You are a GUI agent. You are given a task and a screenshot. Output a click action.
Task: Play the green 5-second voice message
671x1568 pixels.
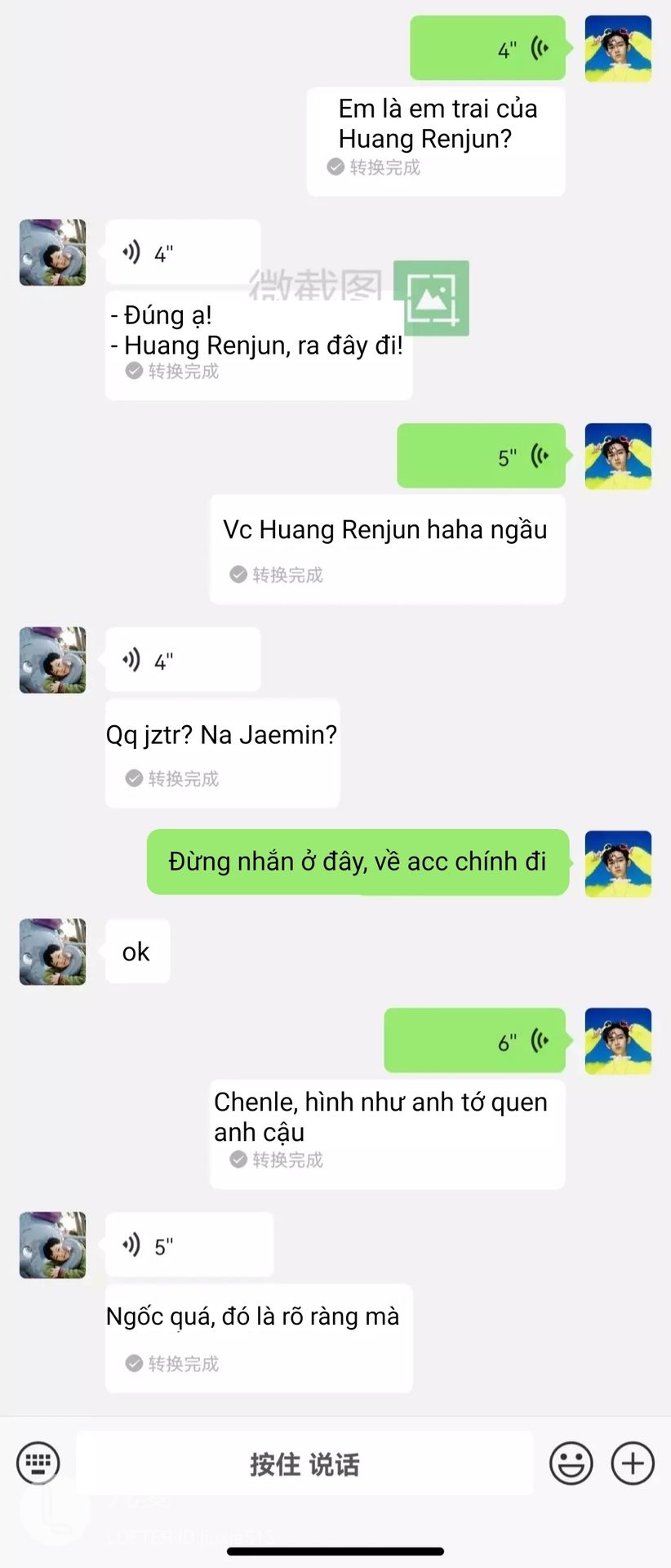(481, 456)
